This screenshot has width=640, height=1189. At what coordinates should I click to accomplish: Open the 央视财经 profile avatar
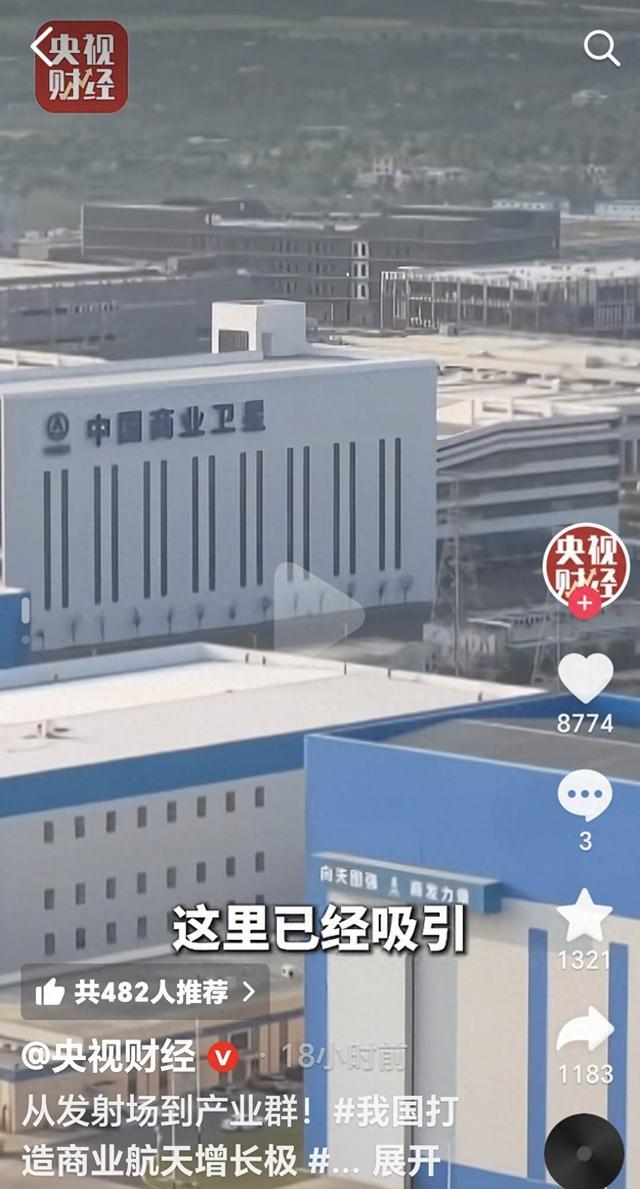click(585, 562)
